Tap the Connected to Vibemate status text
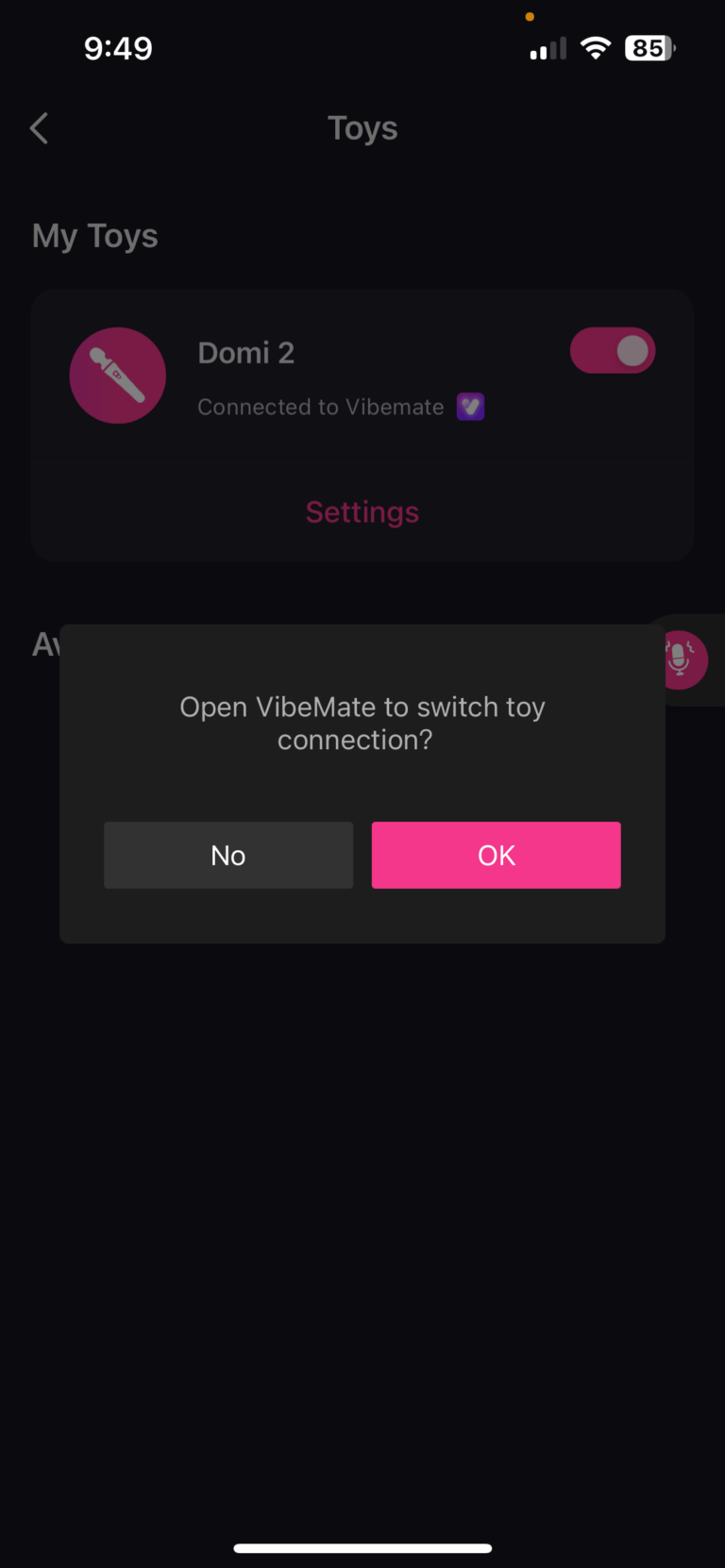 pos(320,407)
